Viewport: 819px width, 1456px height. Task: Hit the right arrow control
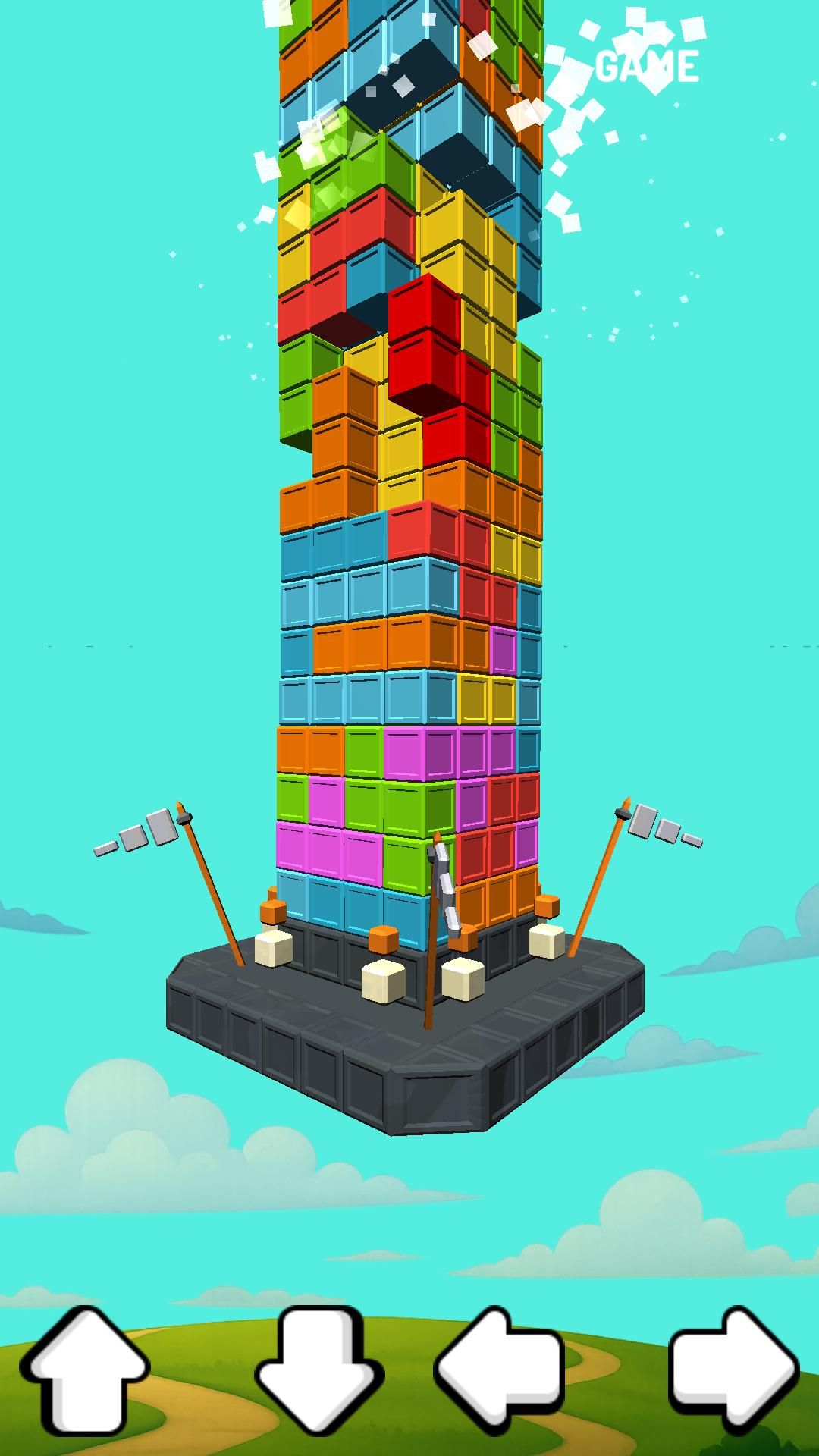(x=733, y=1369)
